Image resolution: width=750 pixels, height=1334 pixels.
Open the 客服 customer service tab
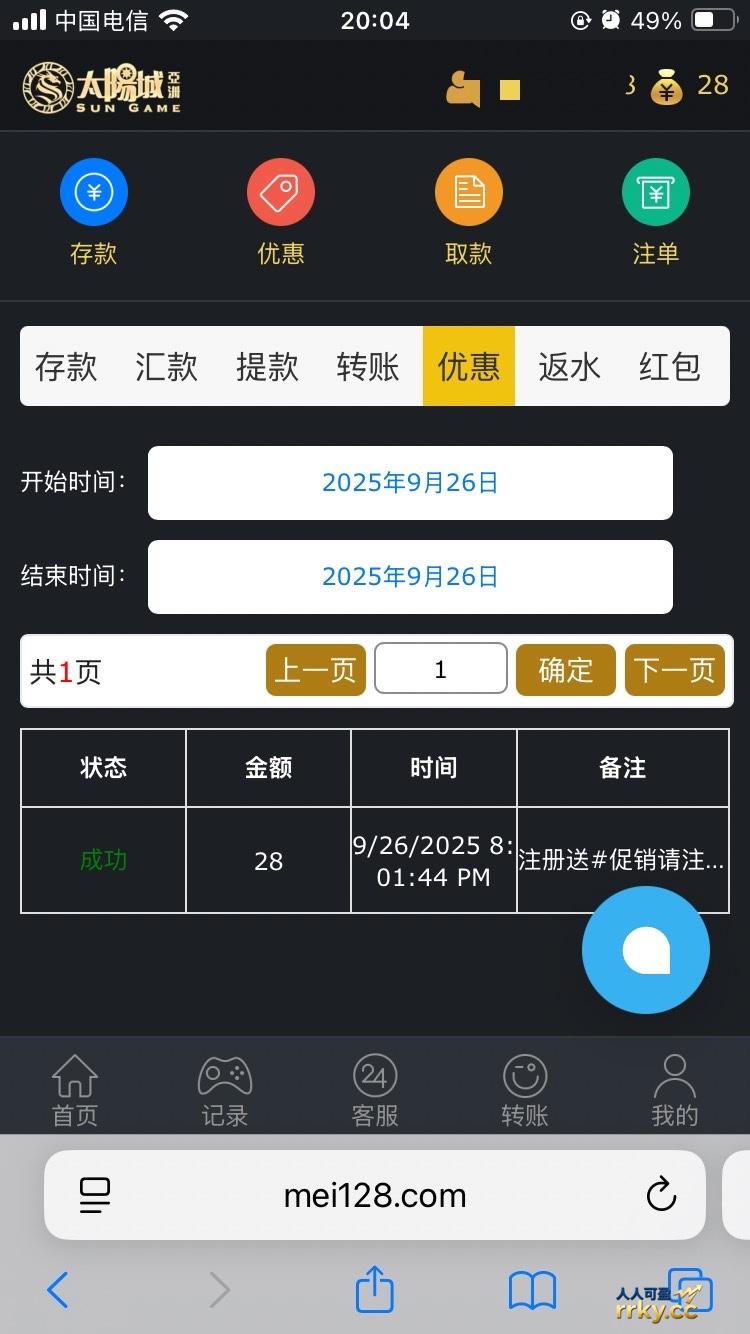click(x=375, y=1091)
